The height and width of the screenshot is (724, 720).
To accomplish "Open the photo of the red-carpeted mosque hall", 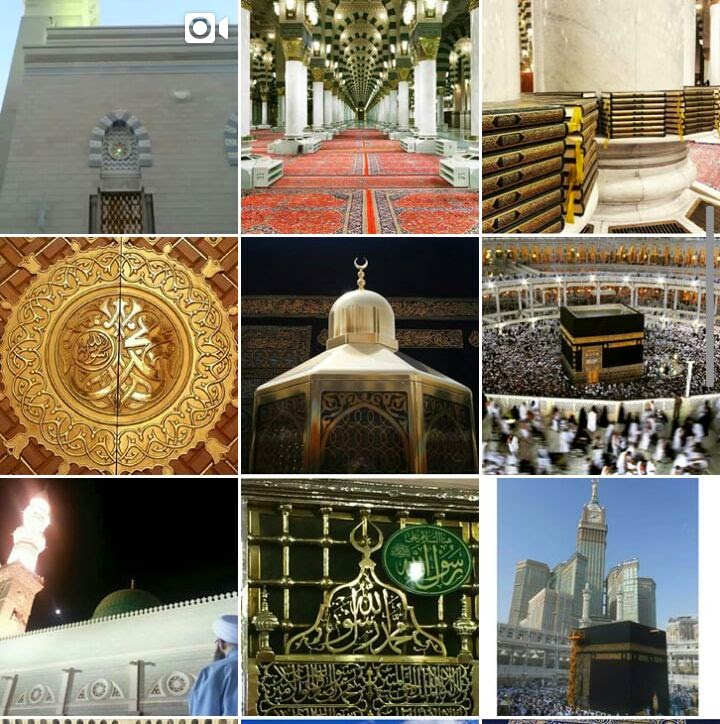I will (359, 116).
